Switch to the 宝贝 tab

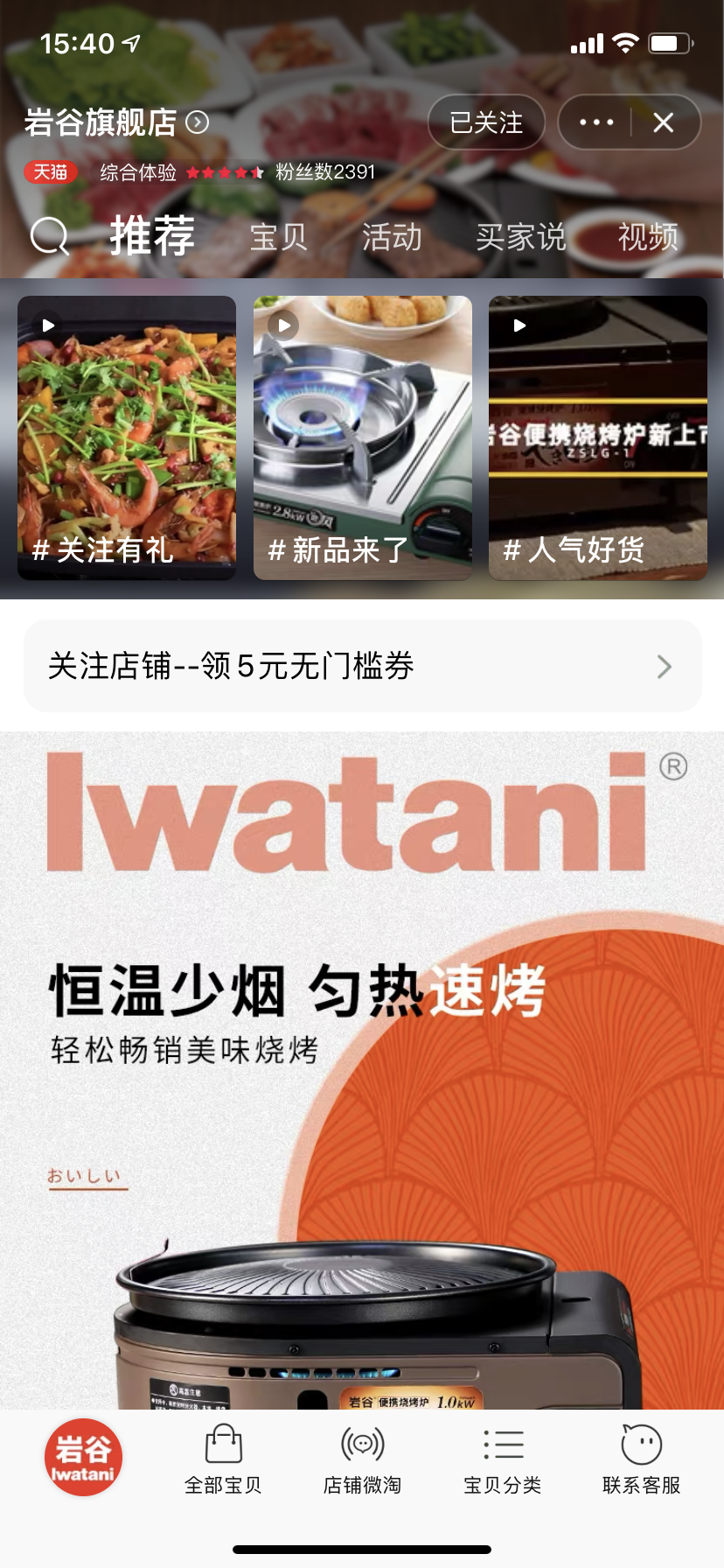pyautogui.click(x=278, y=237)
